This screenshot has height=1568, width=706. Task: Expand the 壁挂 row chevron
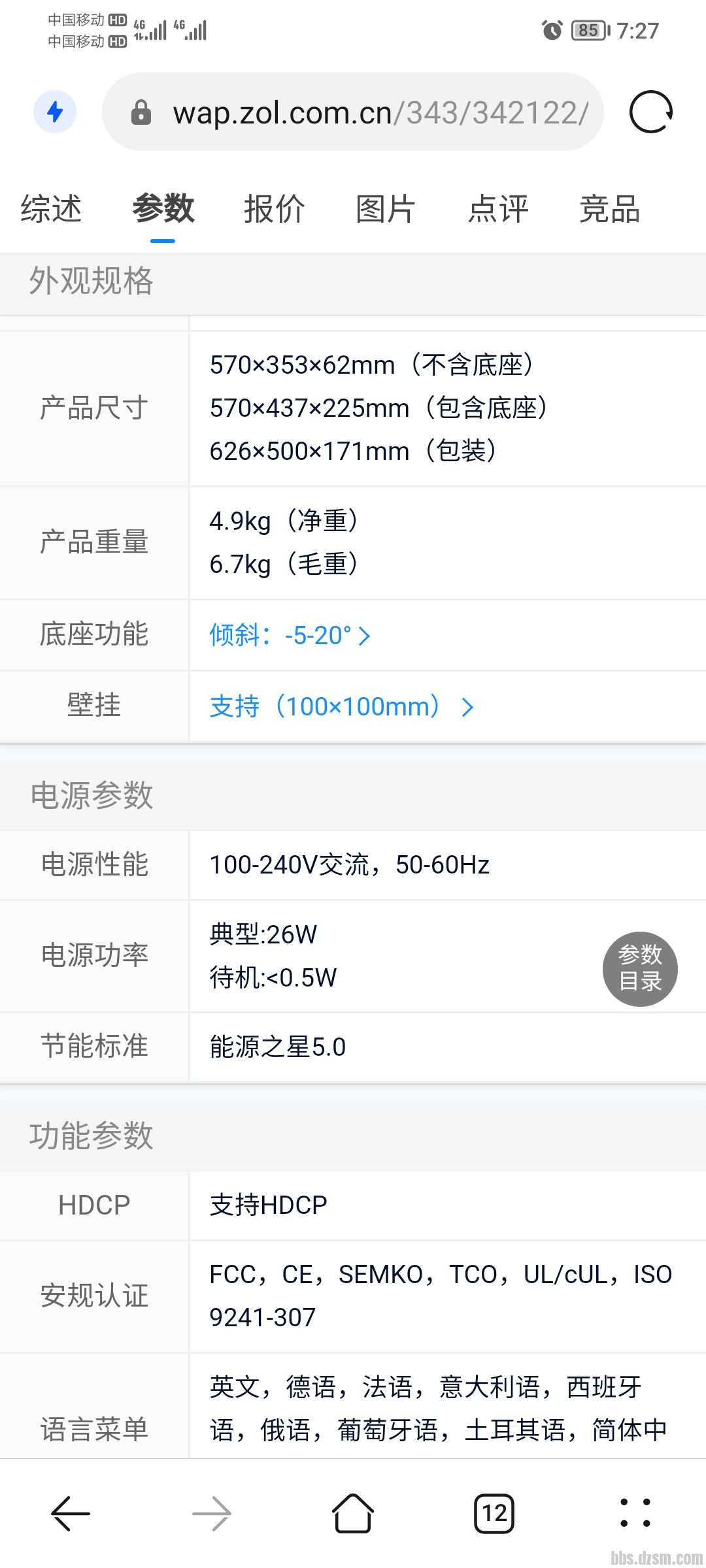pyautogui.click(x=466, y=706)
